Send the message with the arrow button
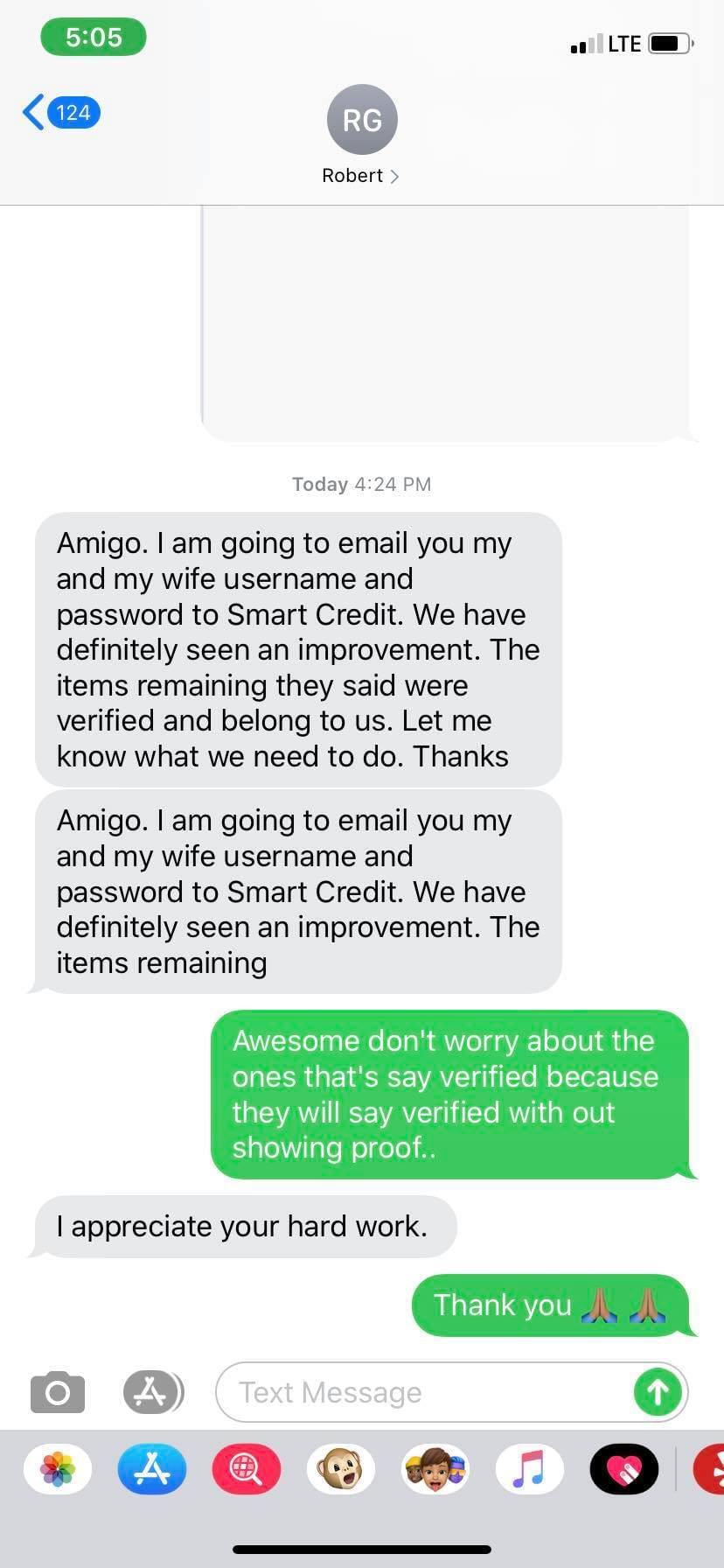Screen dimensions: 724x1568 (658, 1392)
